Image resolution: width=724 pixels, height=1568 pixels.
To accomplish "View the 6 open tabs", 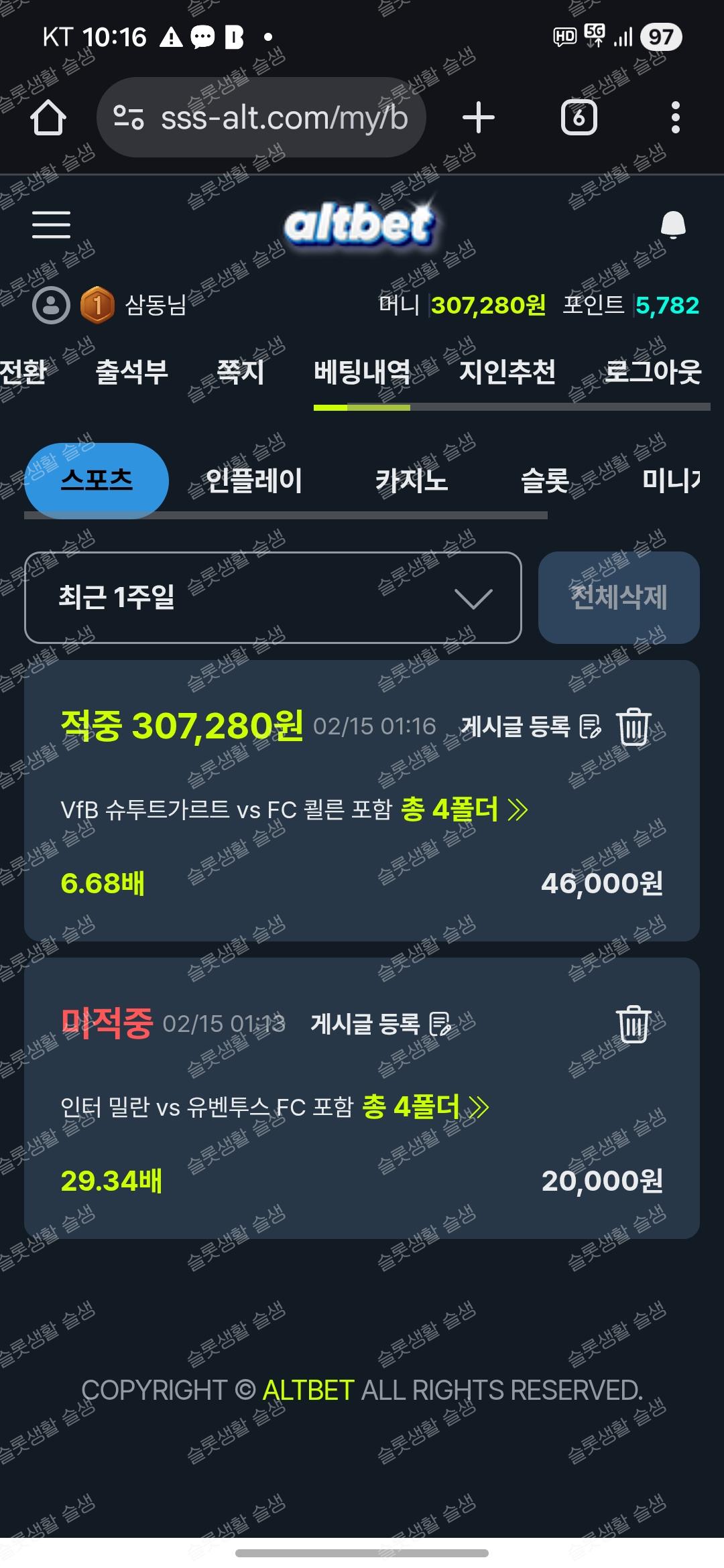I will [x=579, y=118].
